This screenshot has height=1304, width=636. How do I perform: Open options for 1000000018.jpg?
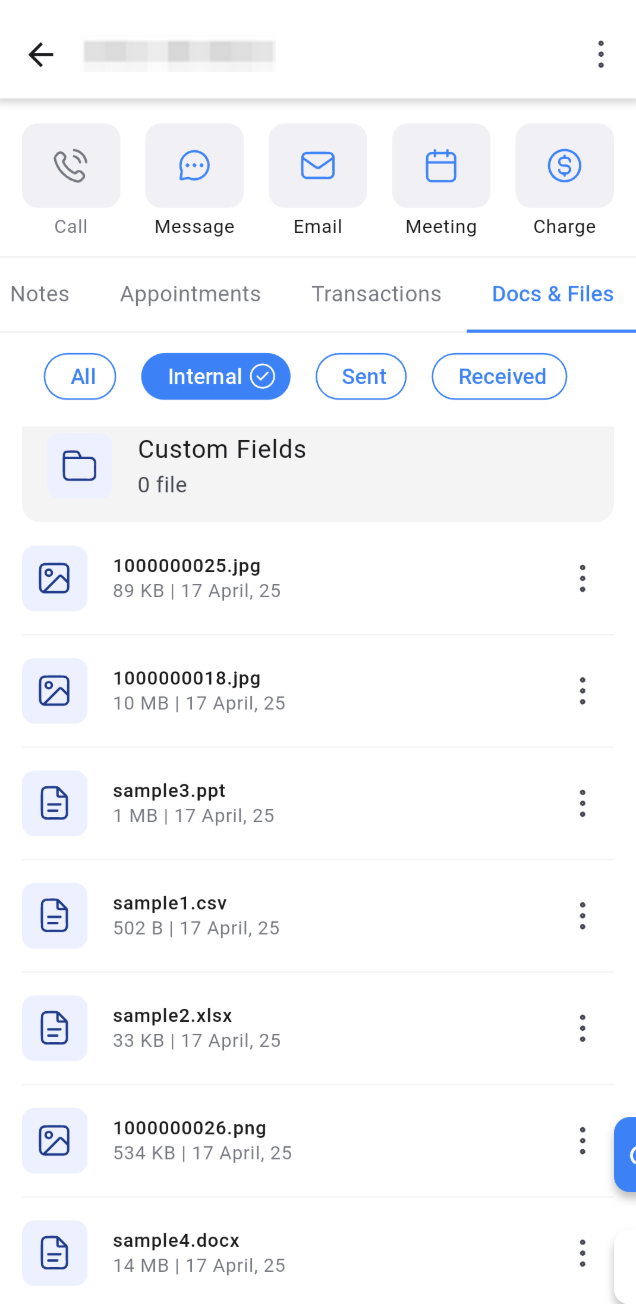click(582, 691)
